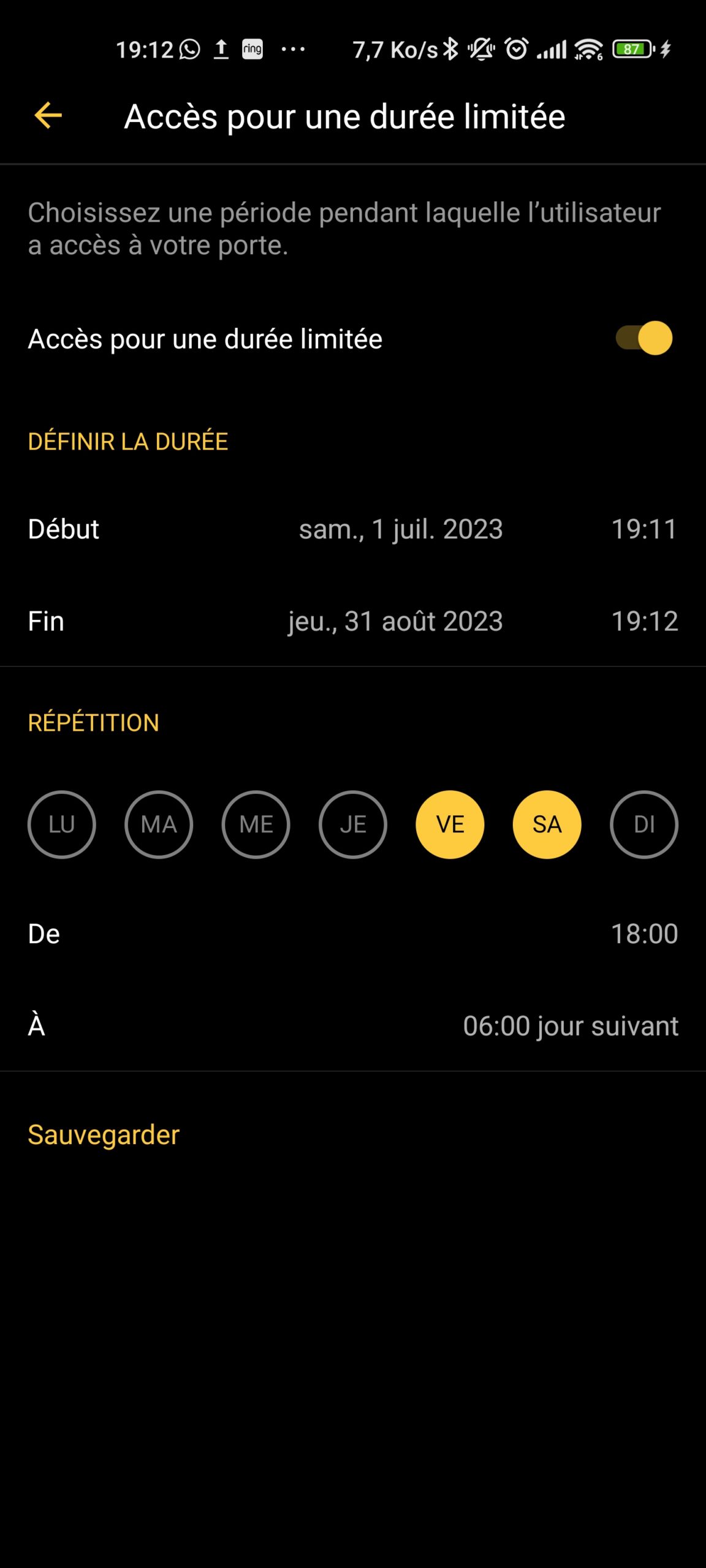This screenshot has height=1568, width=706.
Task: Select the LU day circle
Action: 62,824
